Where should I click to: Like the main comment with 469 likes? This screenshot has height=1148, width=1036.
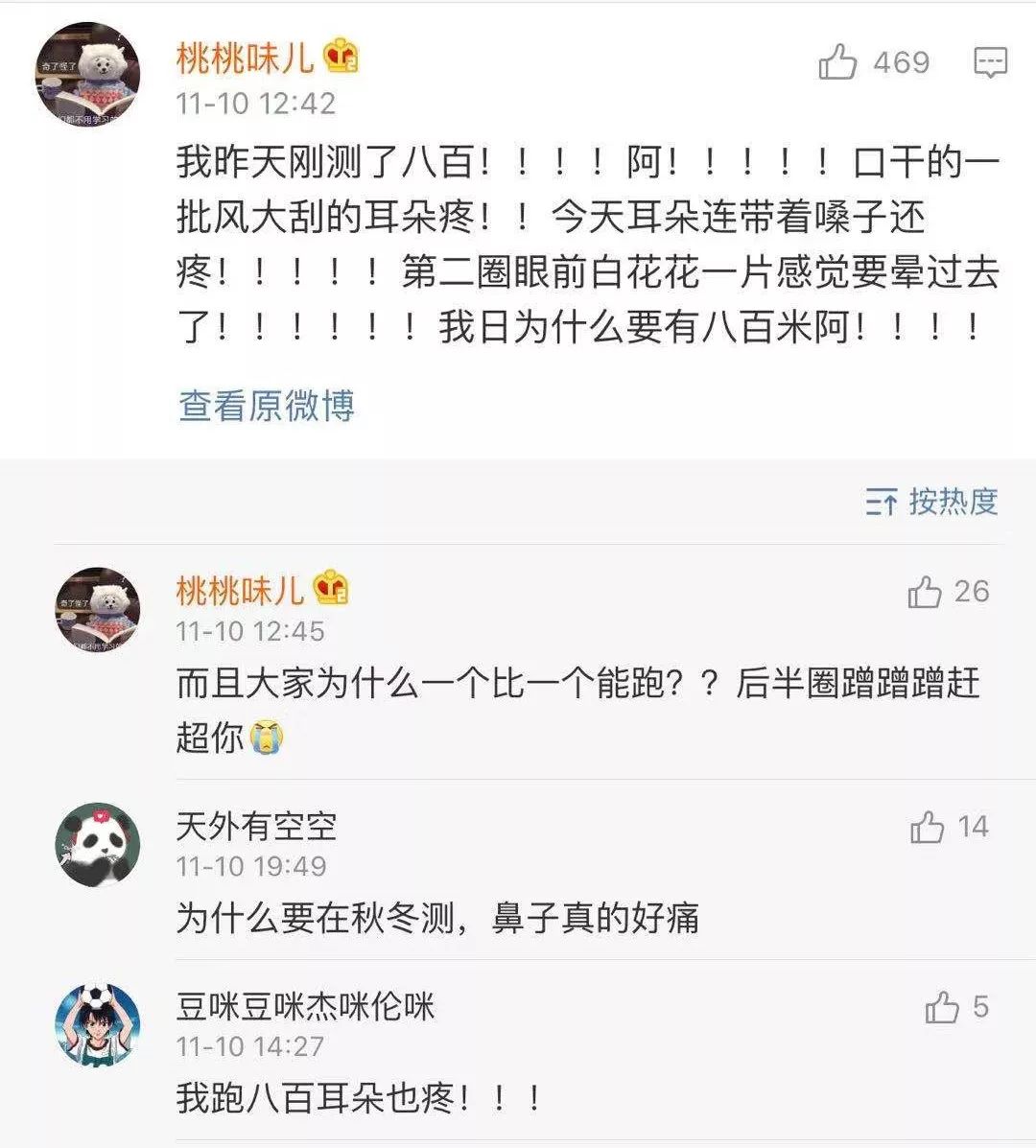pyautogui.click(x=837, y=63)
